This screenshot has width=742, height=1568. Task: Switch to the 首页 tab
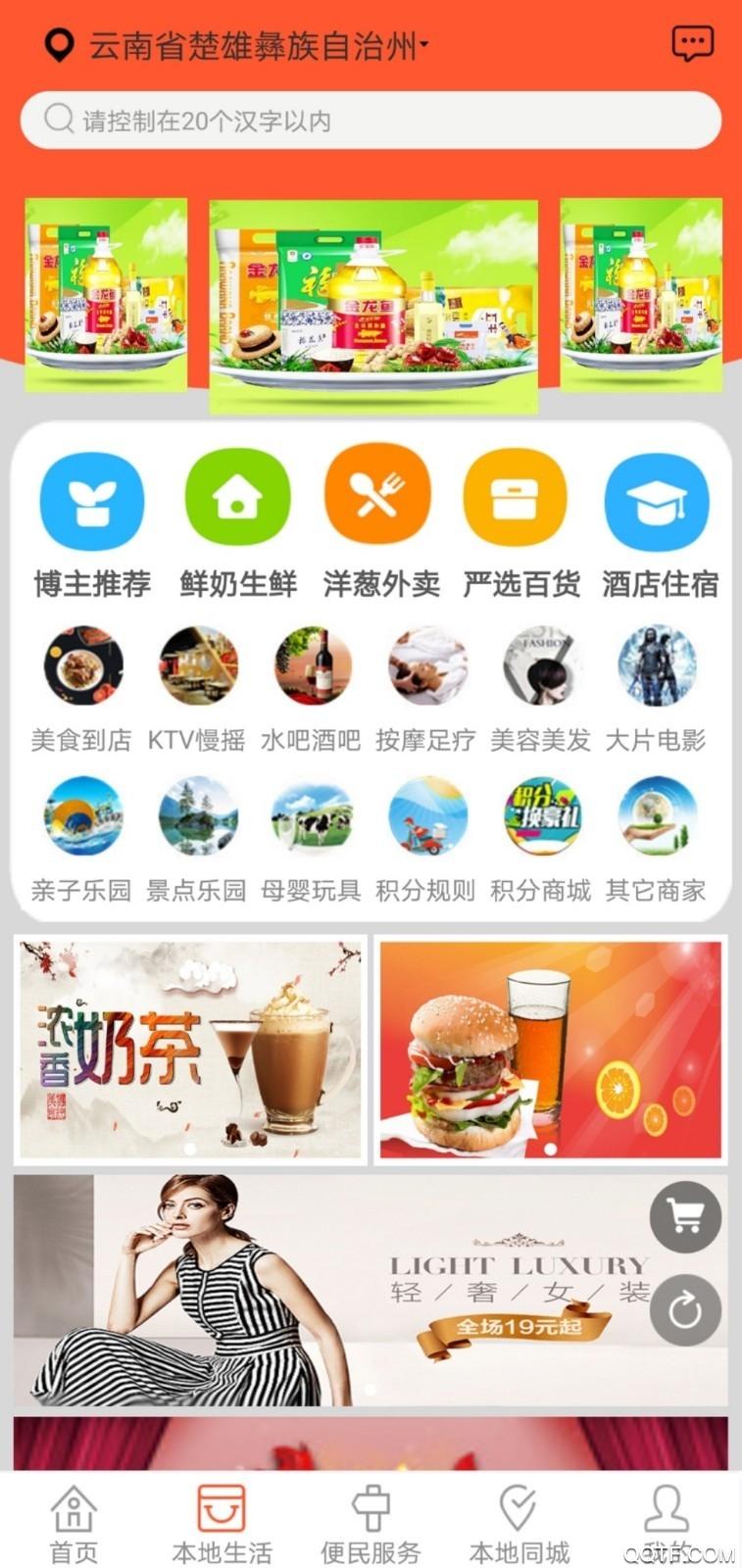[74, 1522]
